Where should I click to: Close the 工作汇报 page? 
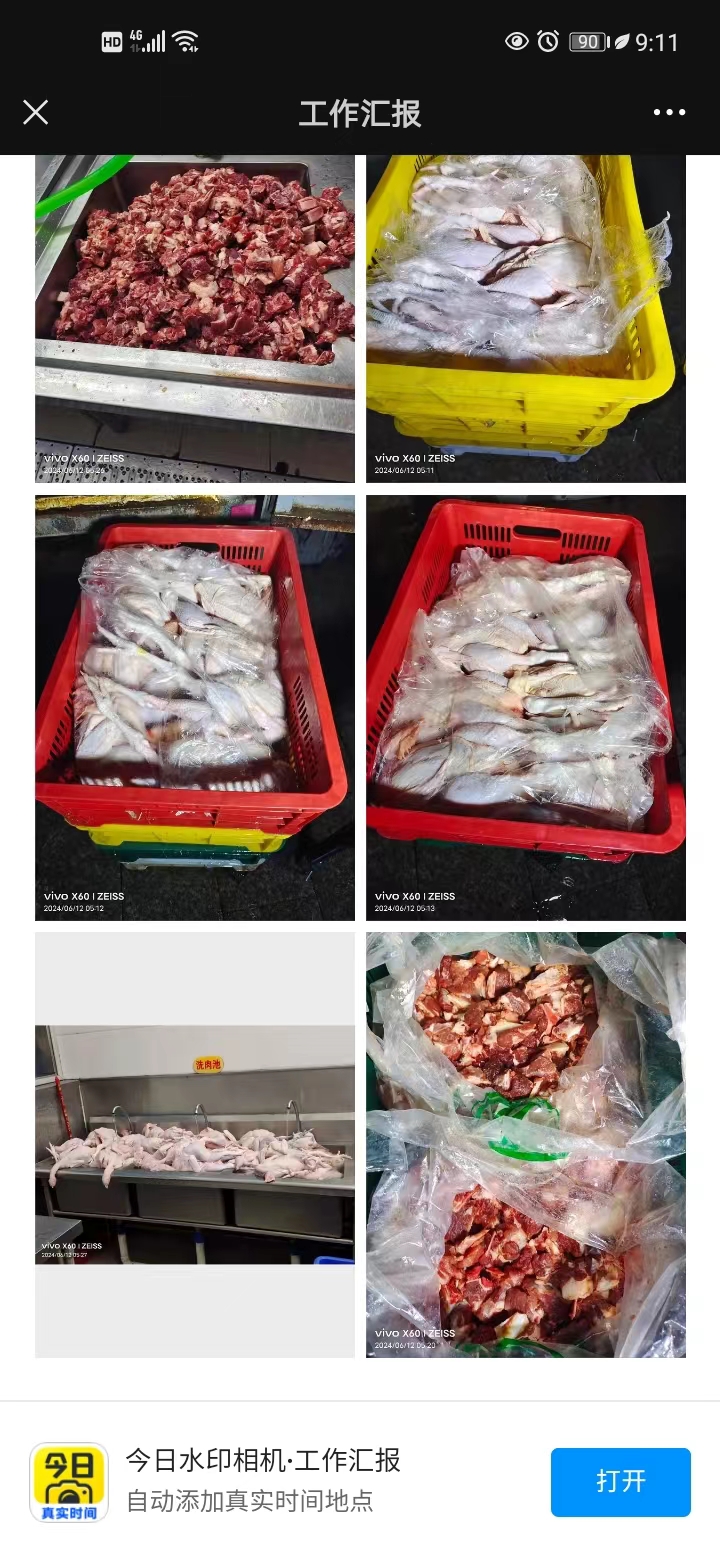click(36, 112)
